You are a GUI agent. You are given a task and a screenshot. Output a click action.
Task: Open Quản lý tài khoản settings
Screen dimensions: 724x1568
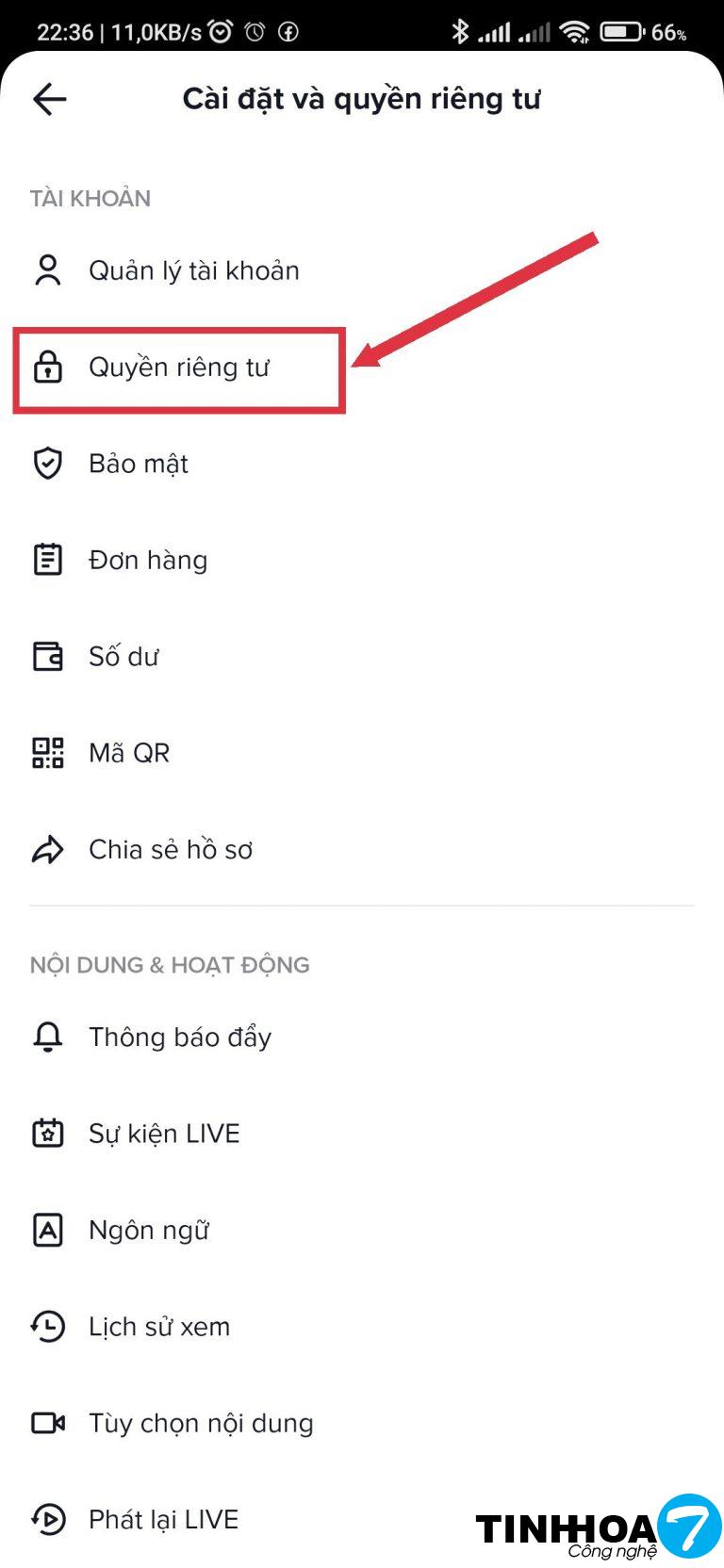coord(193,271)
